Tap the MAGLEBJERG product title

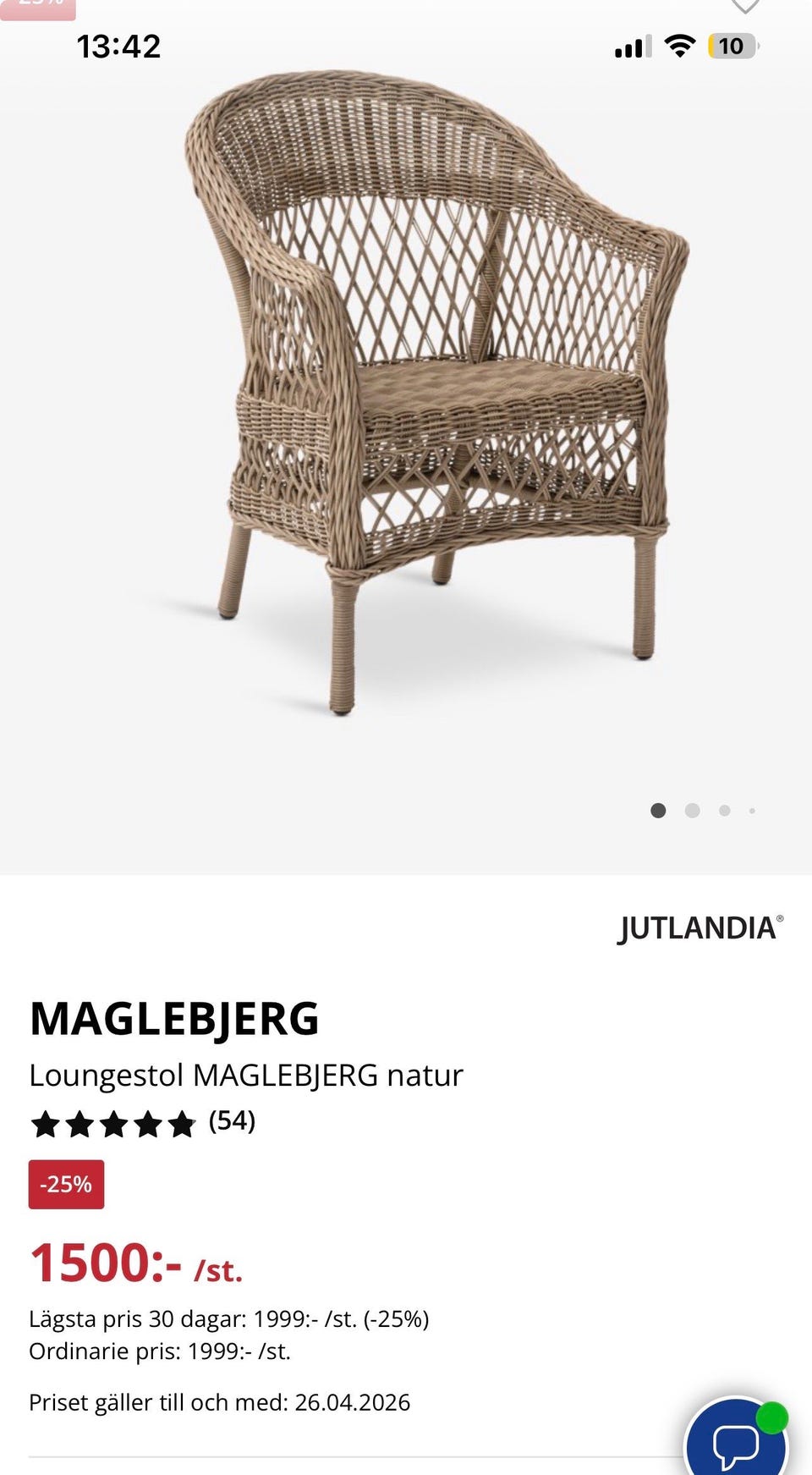click(x=174, y=1020)
